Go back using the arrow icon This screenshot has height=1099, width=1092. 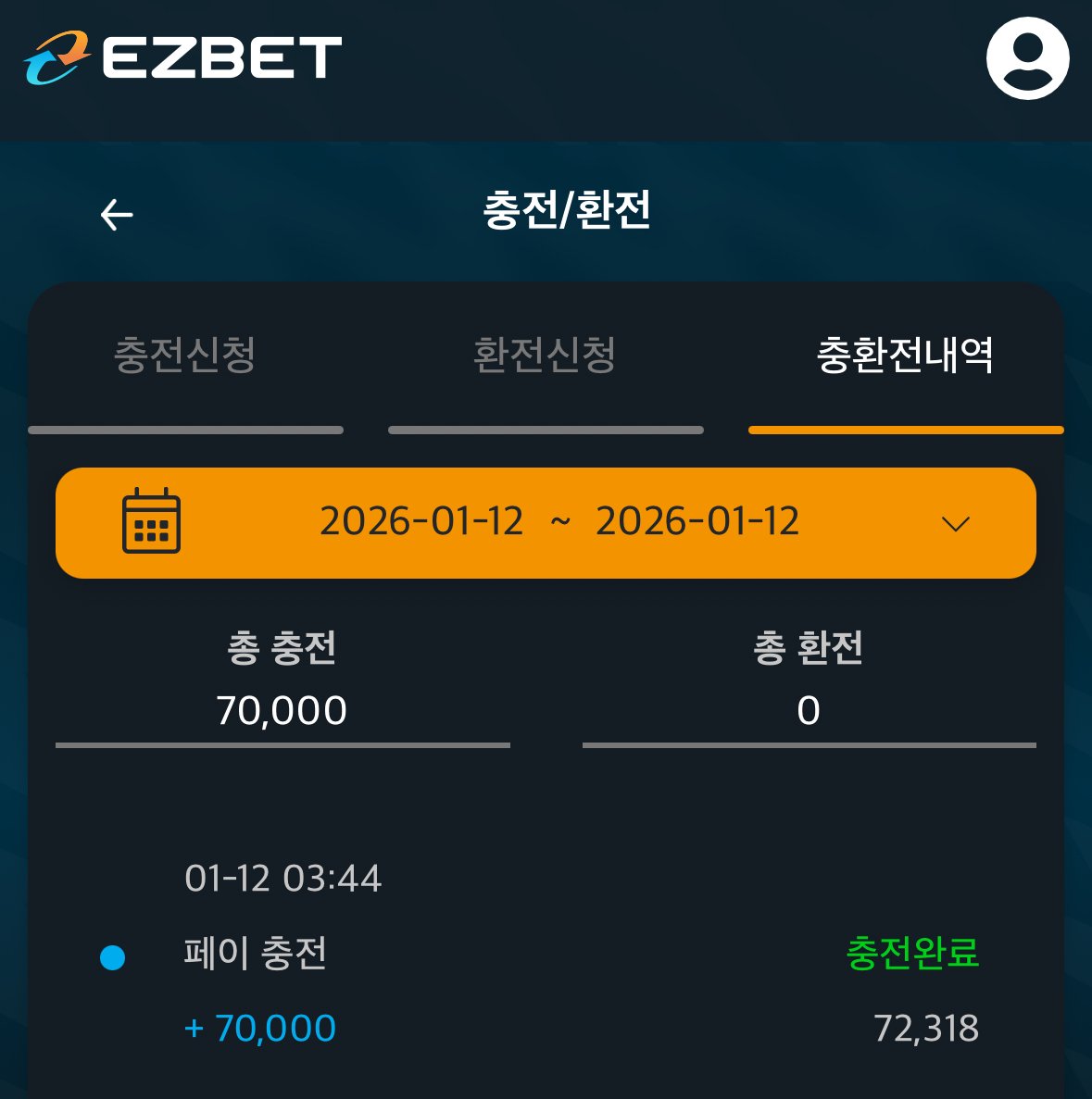pyautogui.click(x=117, y=215)
